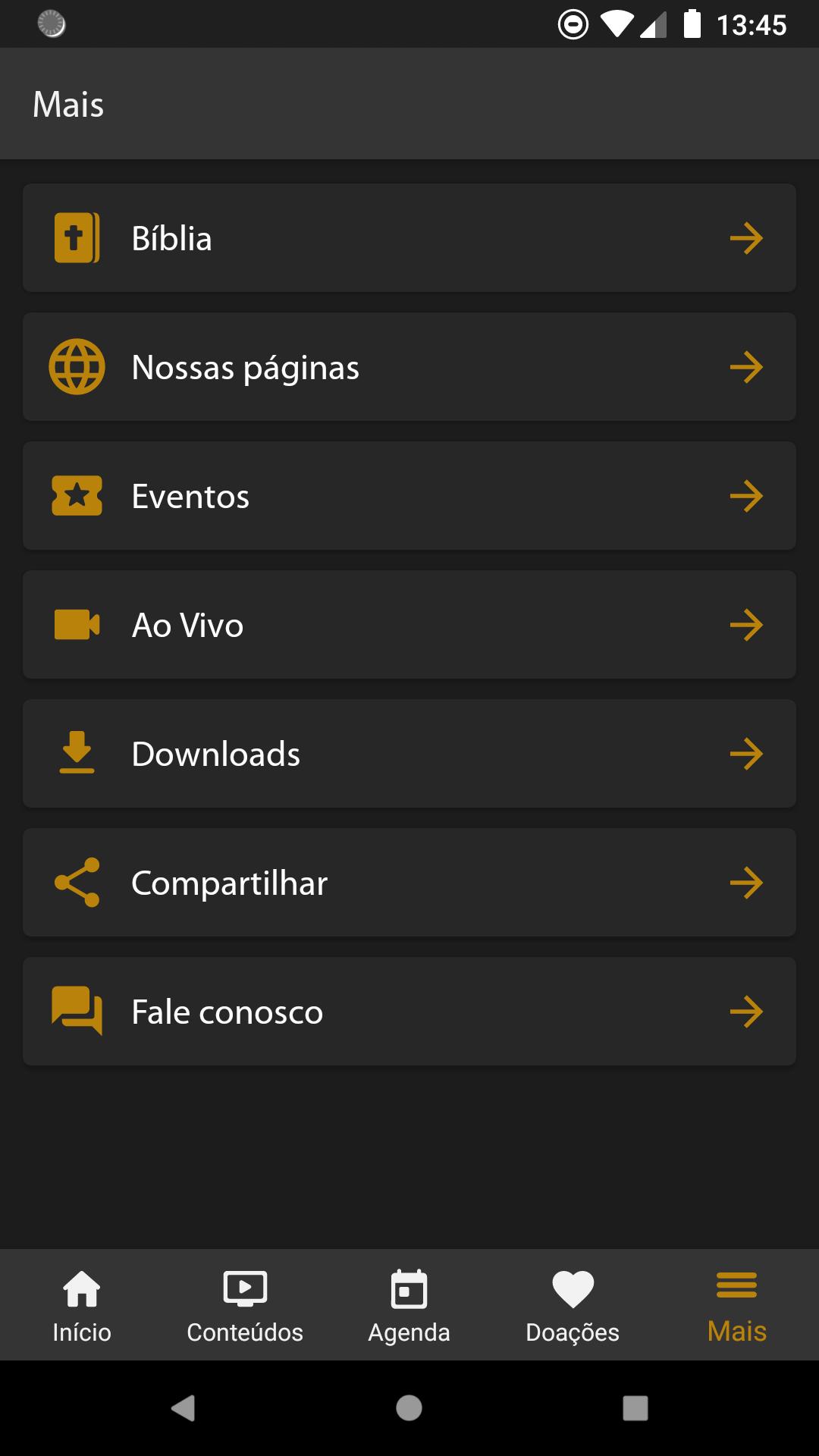Open the Ao Vivo live stream row
819x1456 pixels.
(x=409, y=625)
